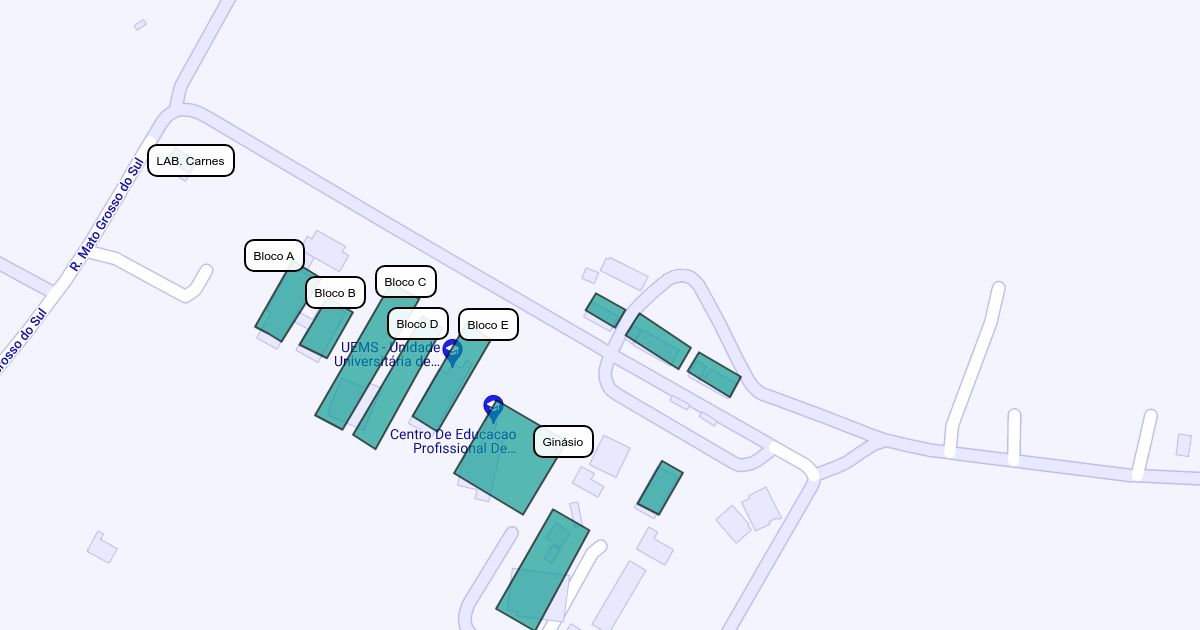The image size is (1200, 630).
Task: Open the Bloco B label
Action: point(335,293)
